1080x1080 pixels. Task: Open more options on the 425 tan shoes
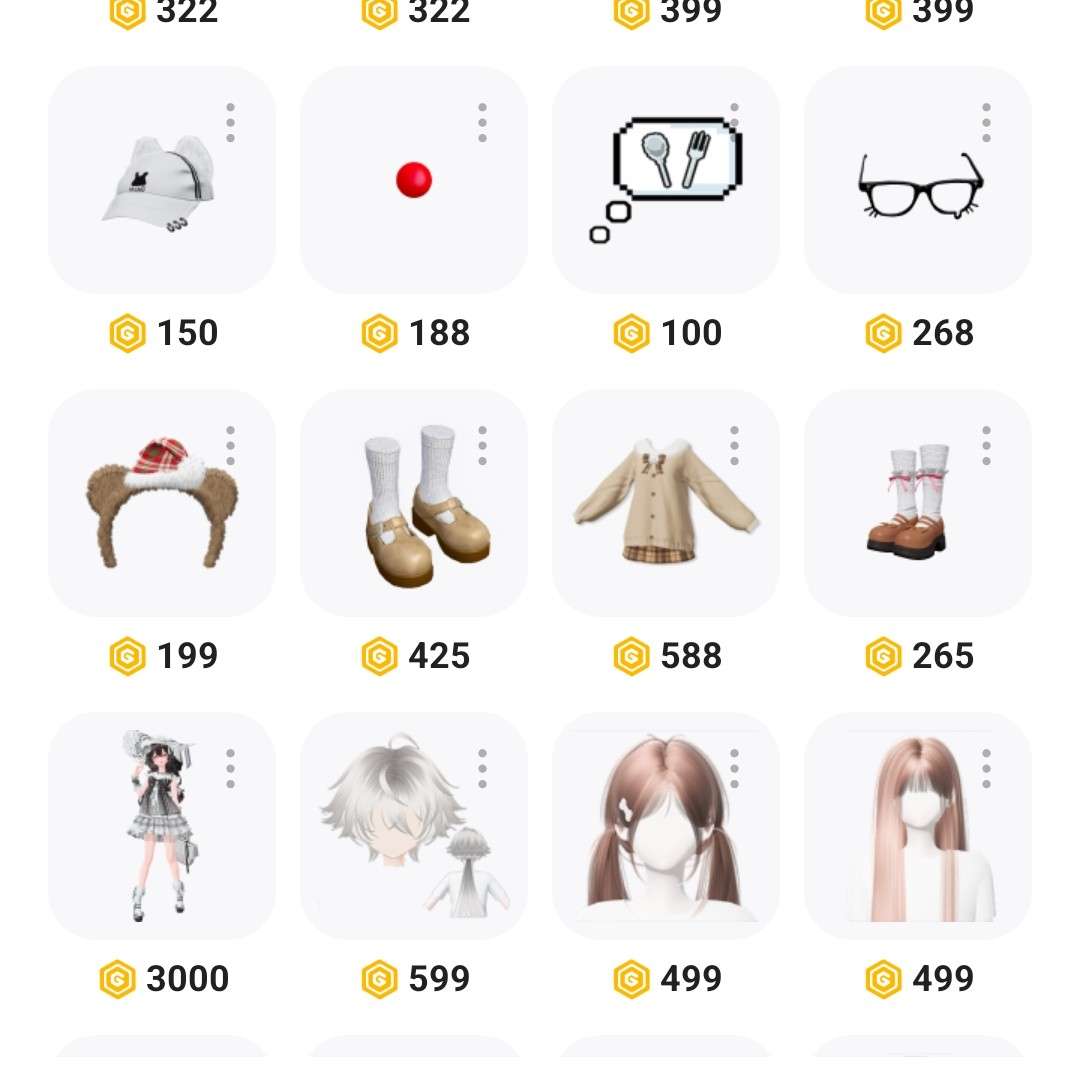click(x=482, y=445)
